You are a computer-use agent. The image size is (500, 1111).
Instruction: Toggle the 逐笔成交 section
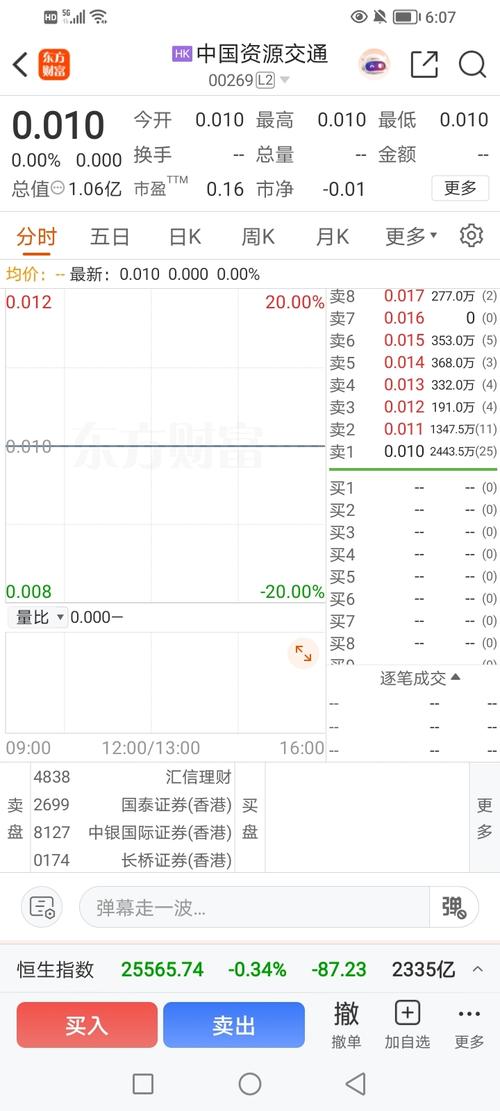point(420,678)
